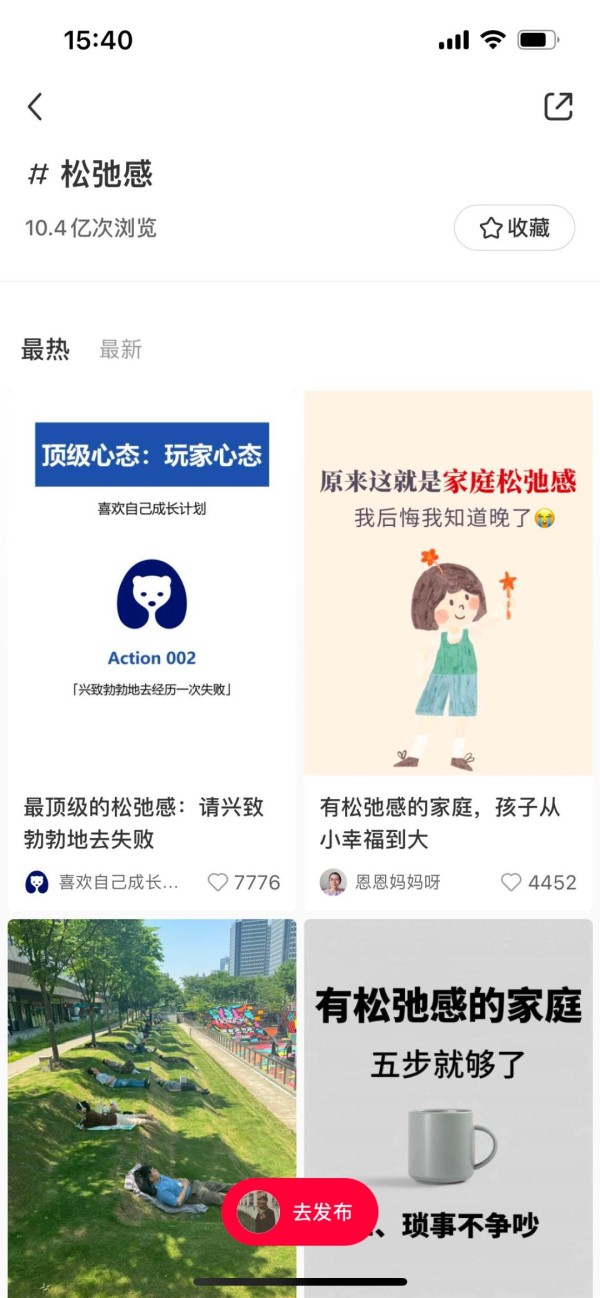Switch to the 最新 tab

121,349
